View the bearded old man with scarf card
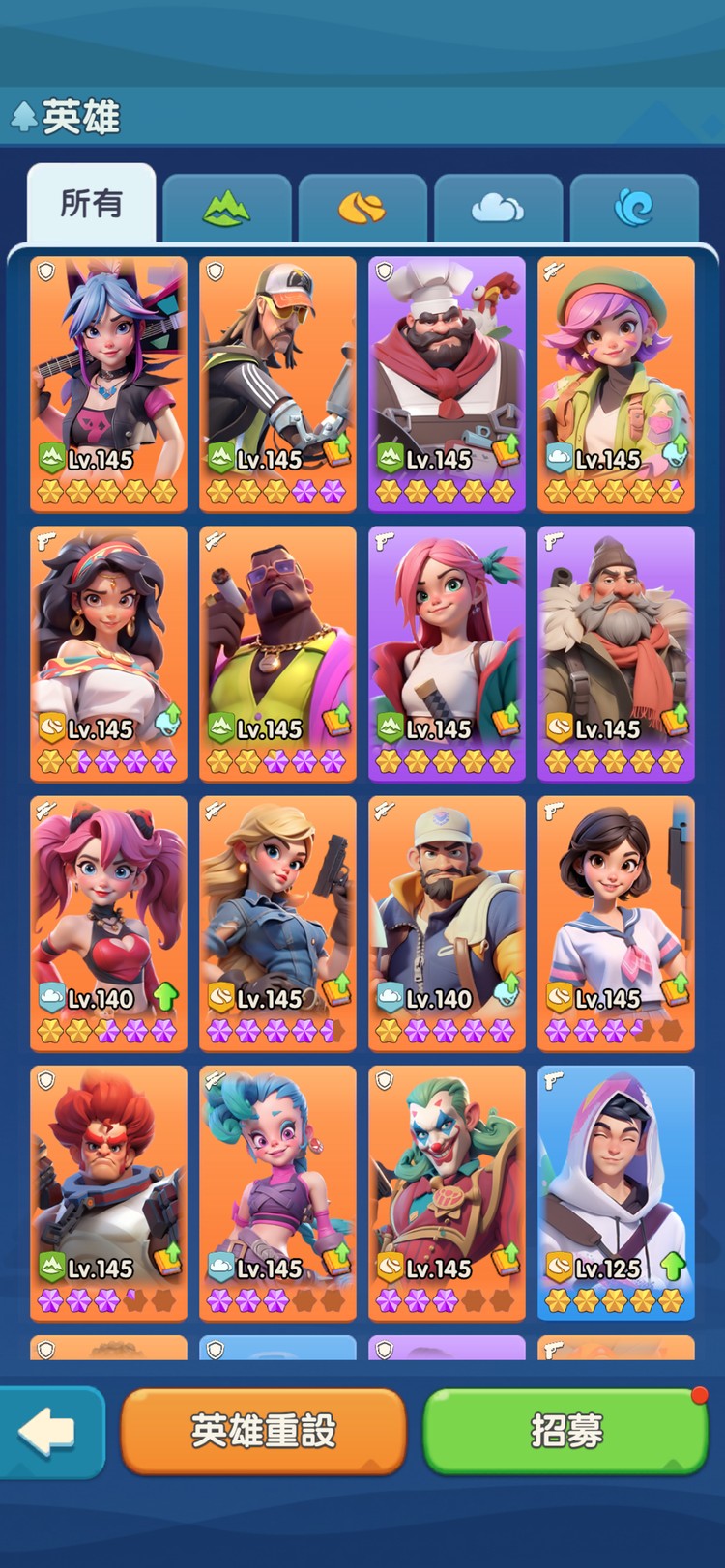The width and height of the screenshot is (725, 1568). click(616, 652)
